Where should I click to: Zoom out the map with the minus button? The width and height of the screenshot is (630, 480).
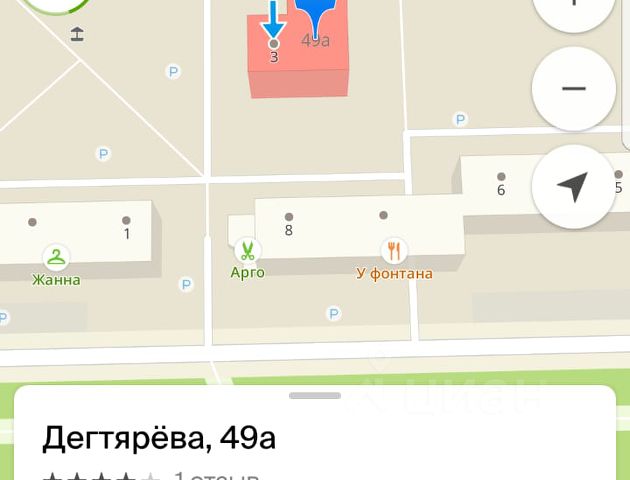(573, 88)
